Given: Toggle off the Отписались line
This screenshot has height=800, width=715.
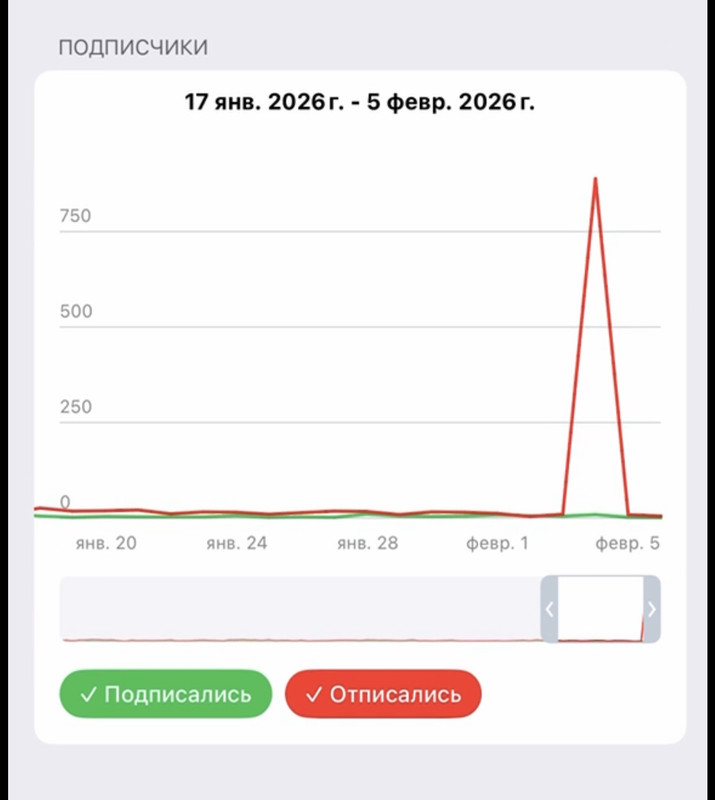Looking at the screenshot, I should tap(383, 694).
